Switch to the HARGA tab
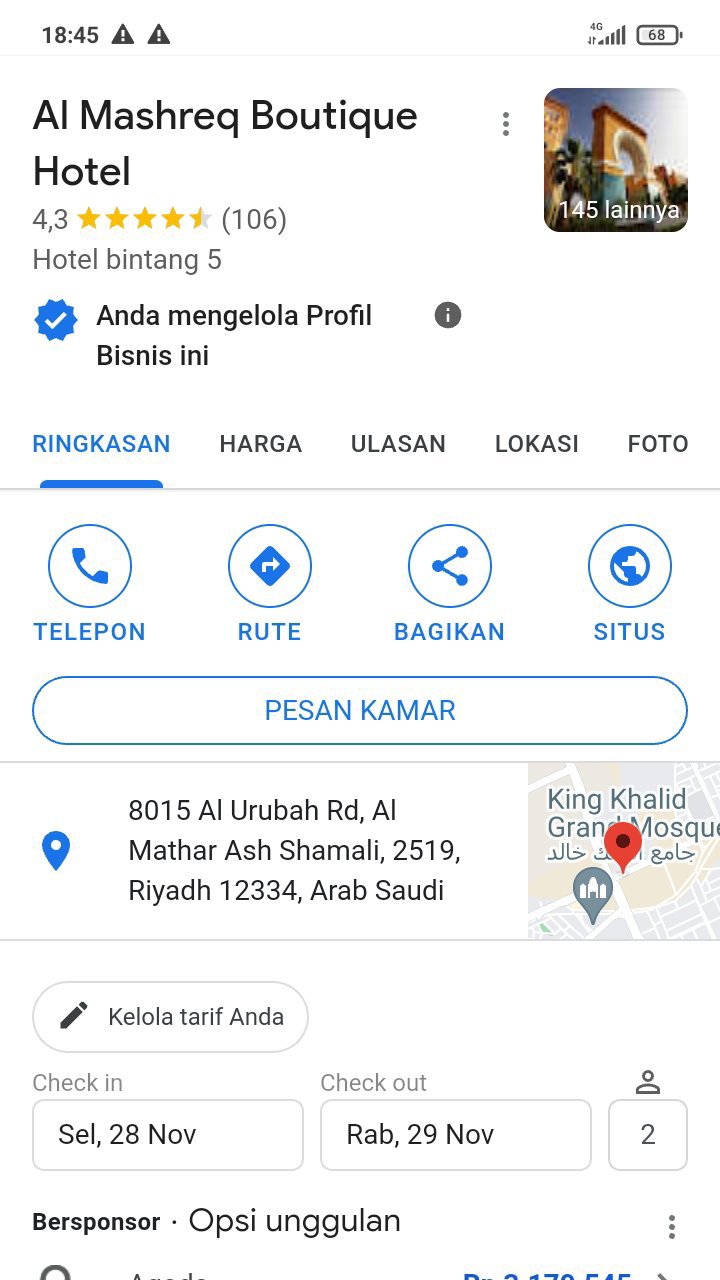The width and height of the screenshot is (720, 1280). click(x=260, y=444)
